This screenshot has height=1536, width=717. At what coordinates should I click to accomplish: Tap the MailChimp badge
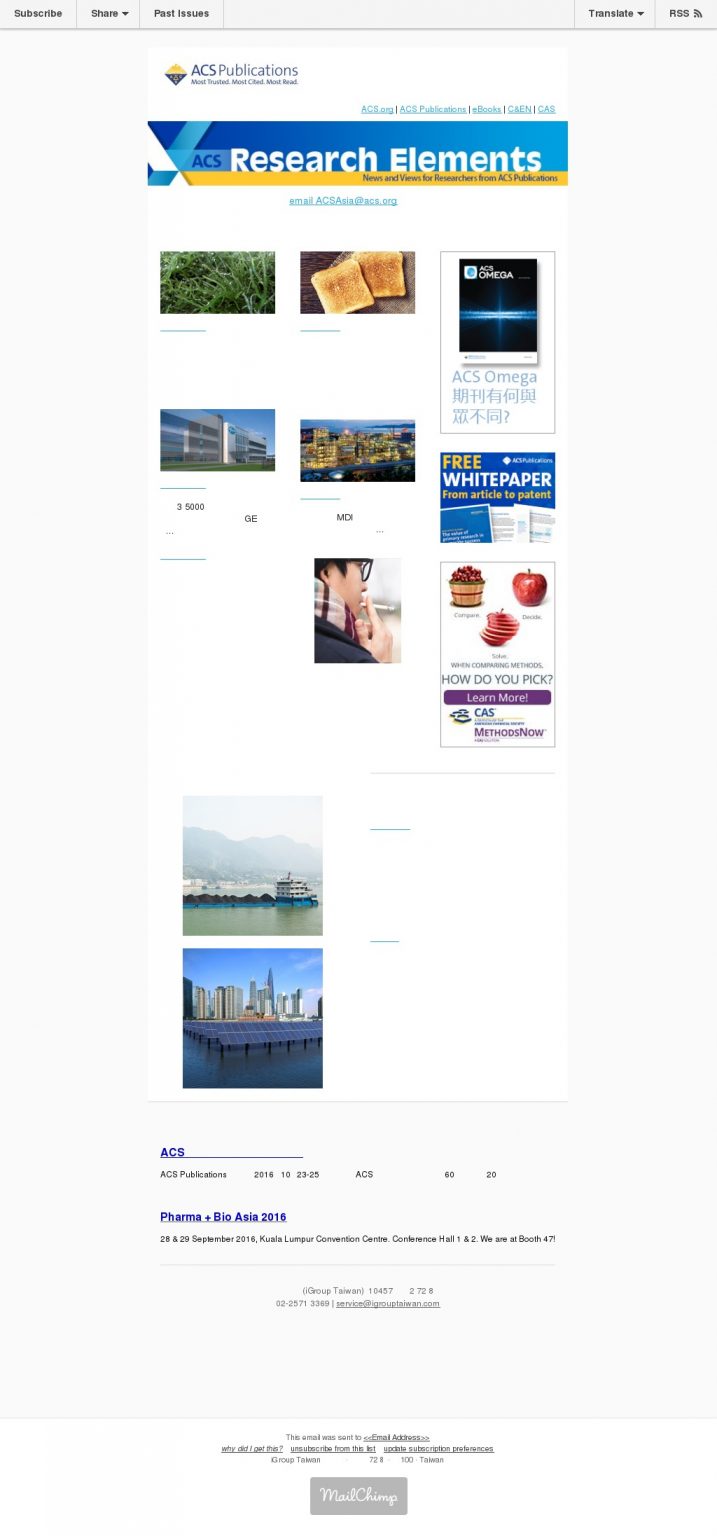(x=358, y=1496)
